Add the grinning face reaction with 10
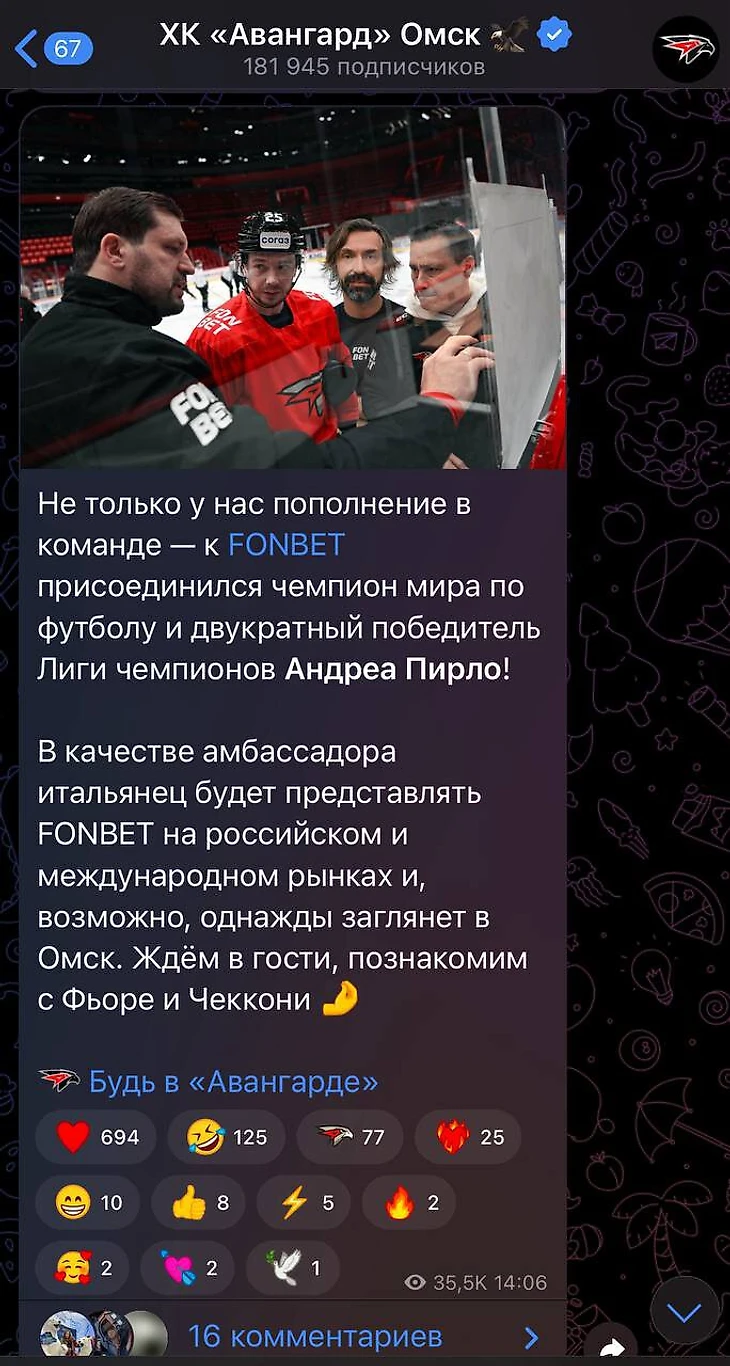The image size is (730, 1366). (x=88, y=1203)
